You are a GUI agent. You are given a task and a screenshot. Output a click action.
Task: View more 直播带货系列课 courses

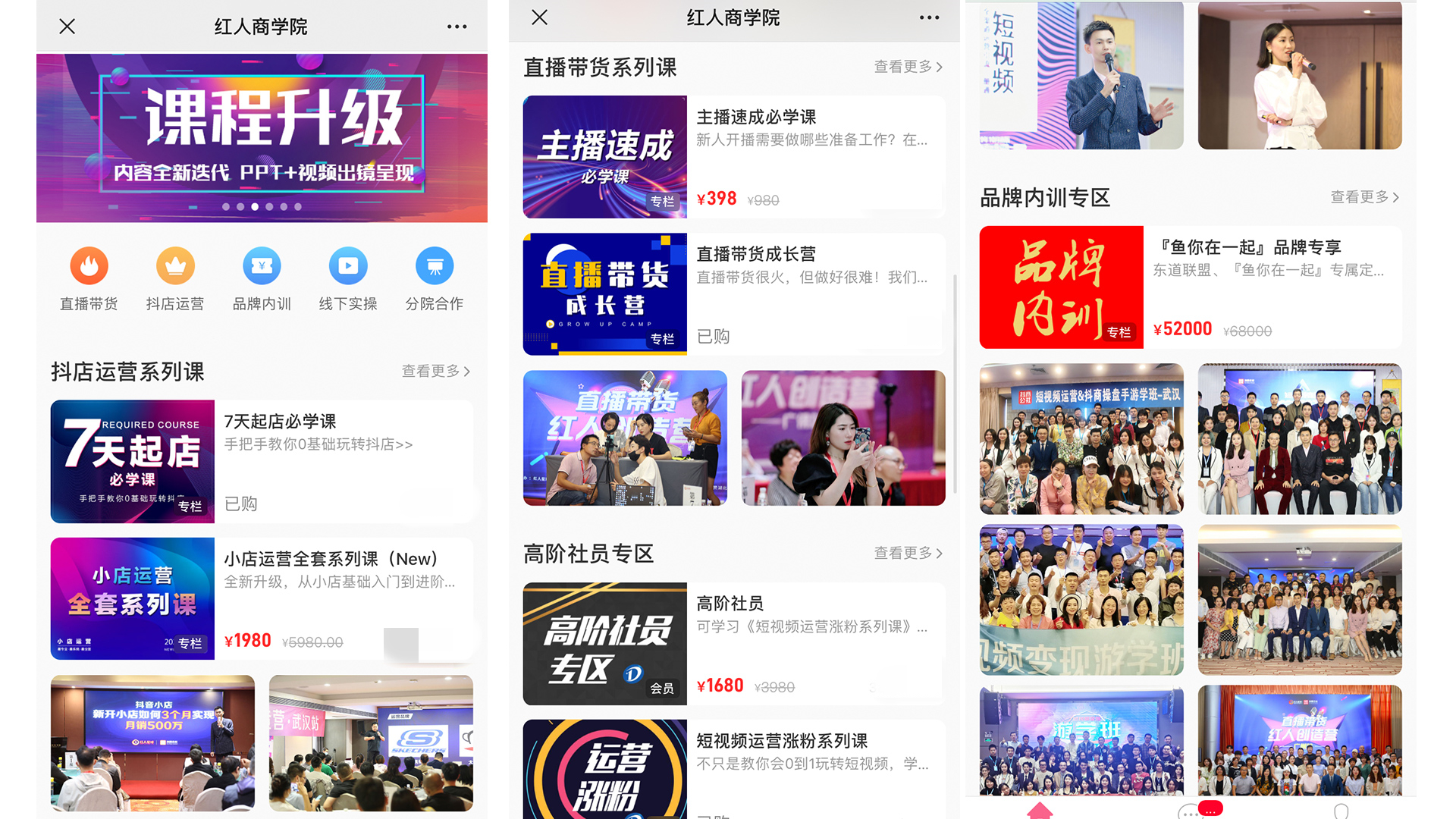[x=908, y=67]
